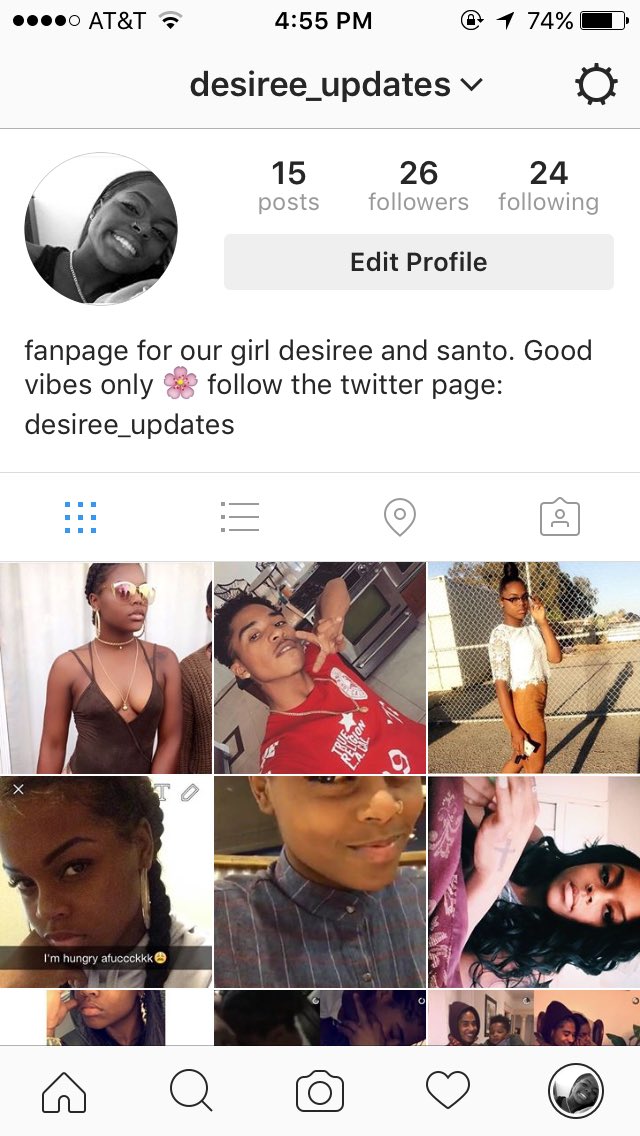Open the "I'm hungry" snap post
Screen dimensions: 640x1136
tap(106, 881)
